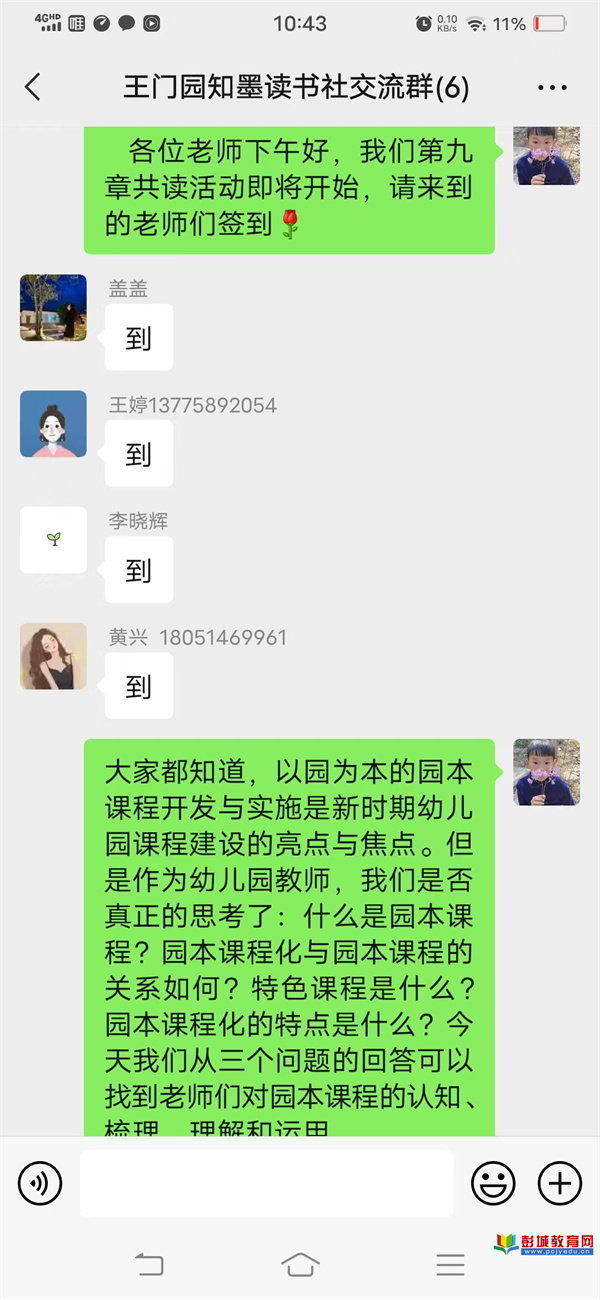Screen dimensions: 600x1300
Task: View 盖盖's profile avatar
Action: click(x=53, y=308)
